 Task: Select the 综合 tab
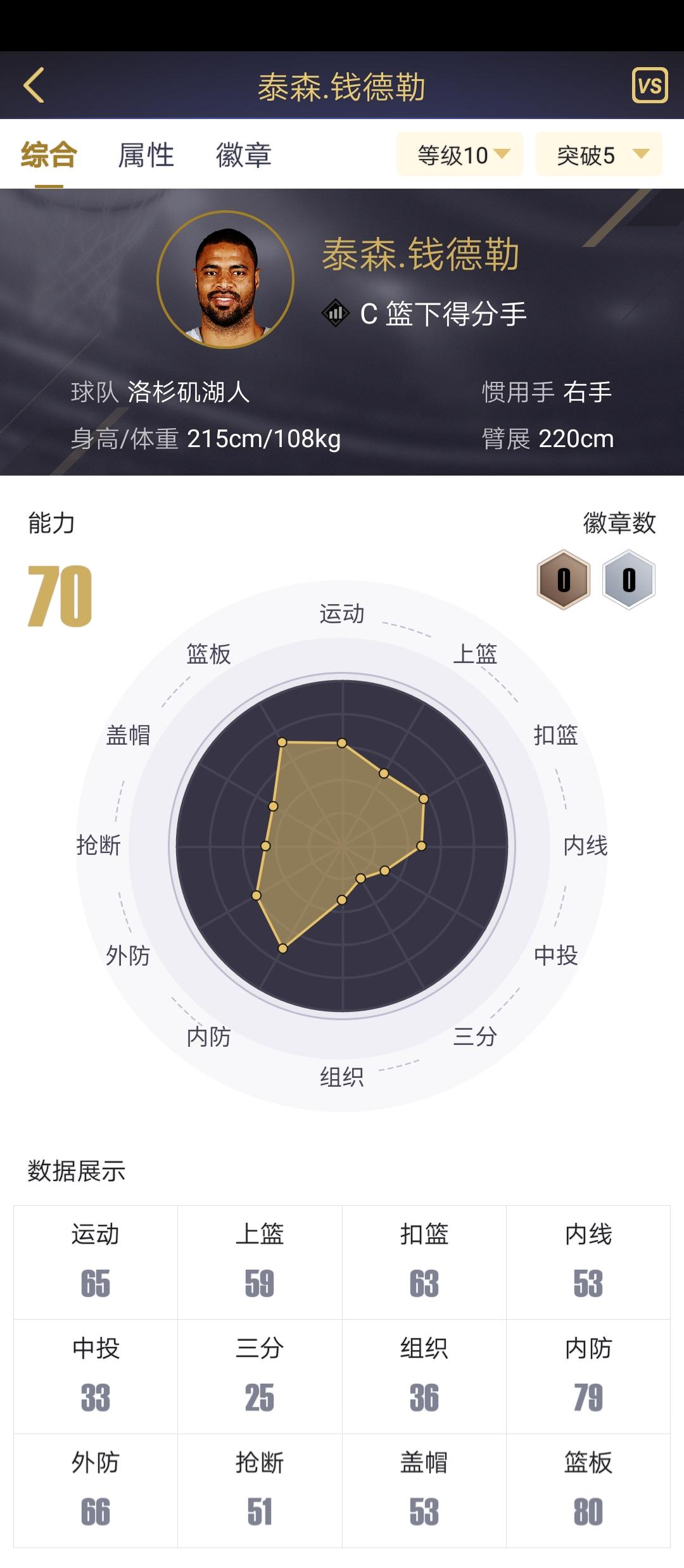49,155
